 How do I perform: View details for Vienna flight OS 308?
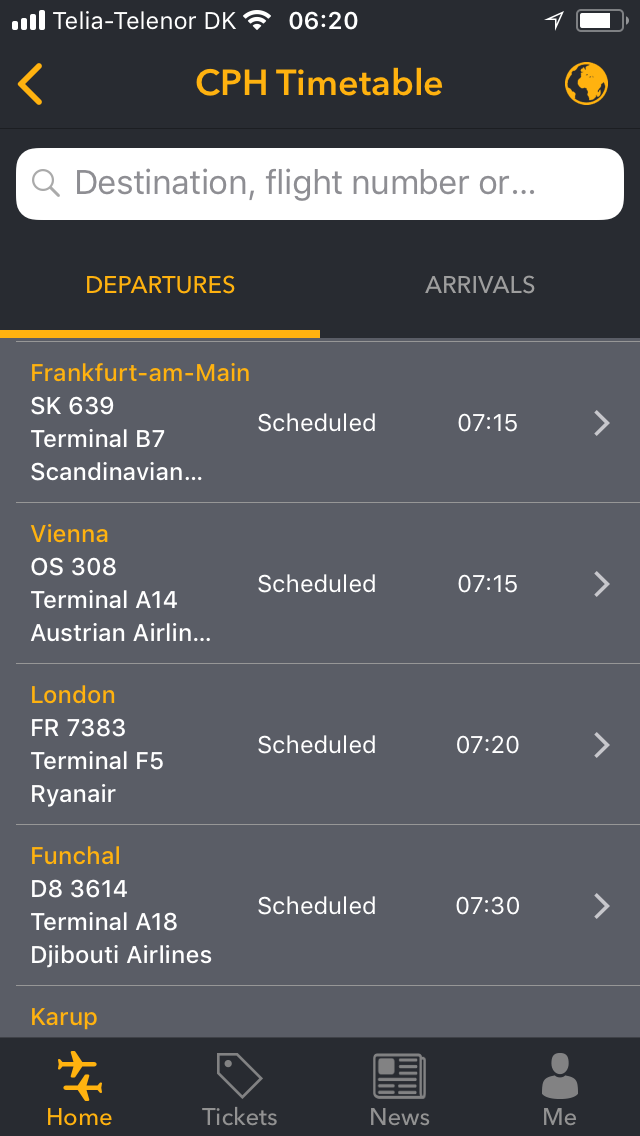click(320, 583)
